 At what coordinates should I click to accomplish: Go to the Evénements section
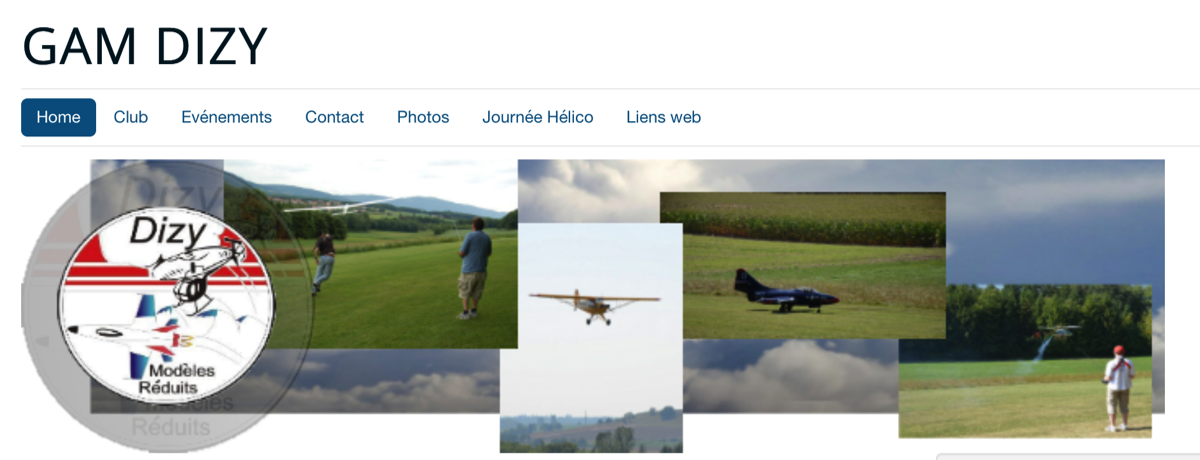click(x=226, y=117)
